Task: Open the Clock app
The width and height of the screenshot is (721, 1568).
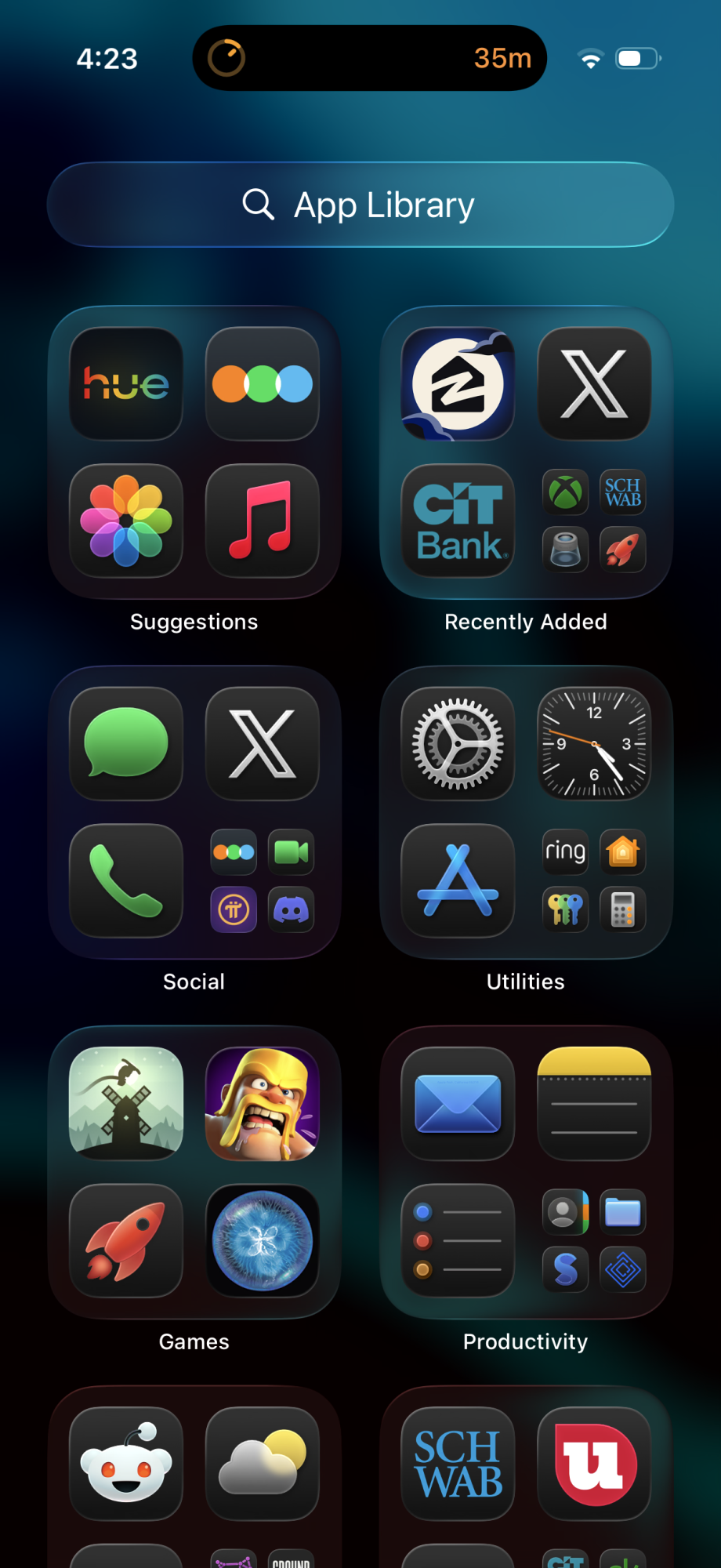Action: [x=594, y=744]
